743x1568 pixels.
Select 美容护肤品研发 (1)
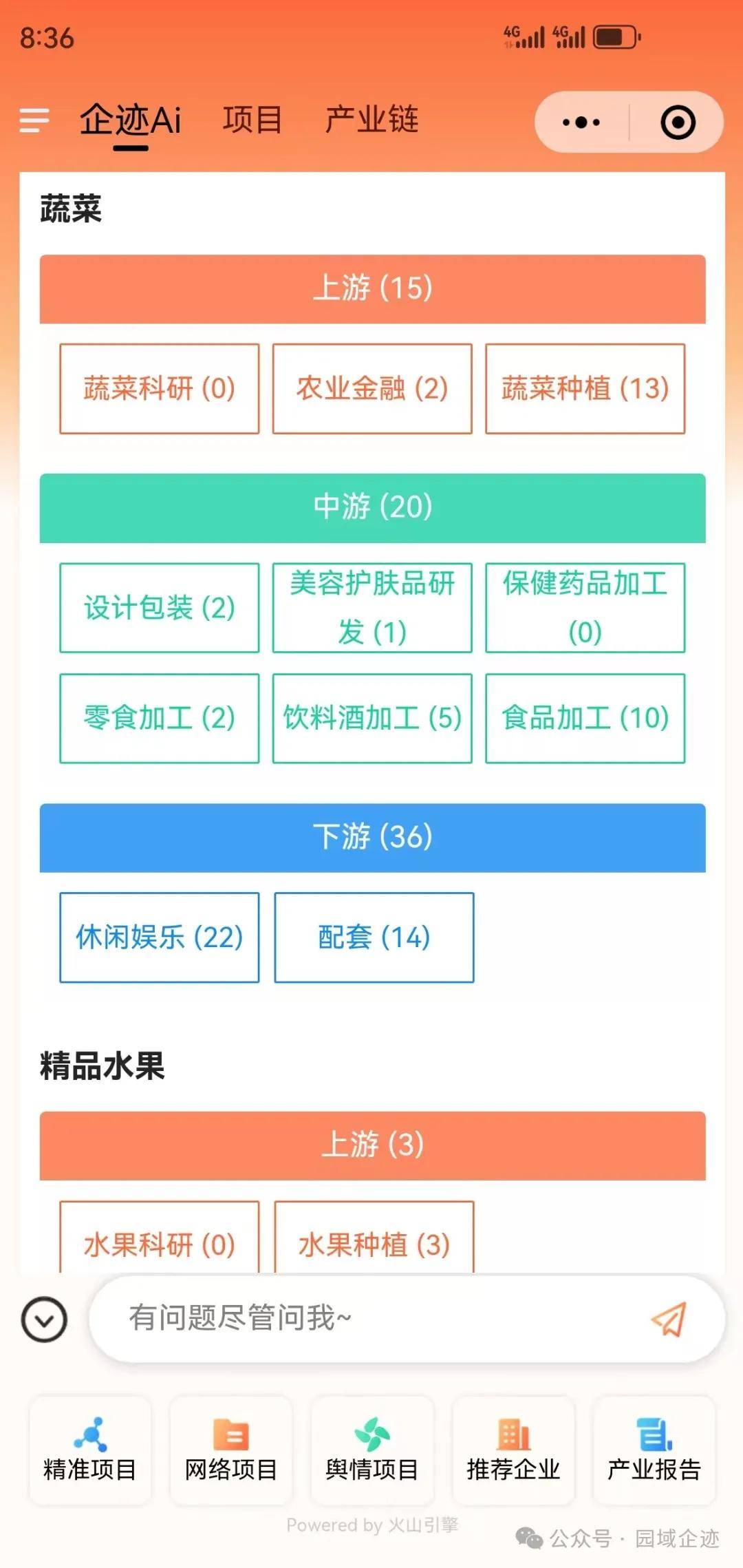point(372,608)
